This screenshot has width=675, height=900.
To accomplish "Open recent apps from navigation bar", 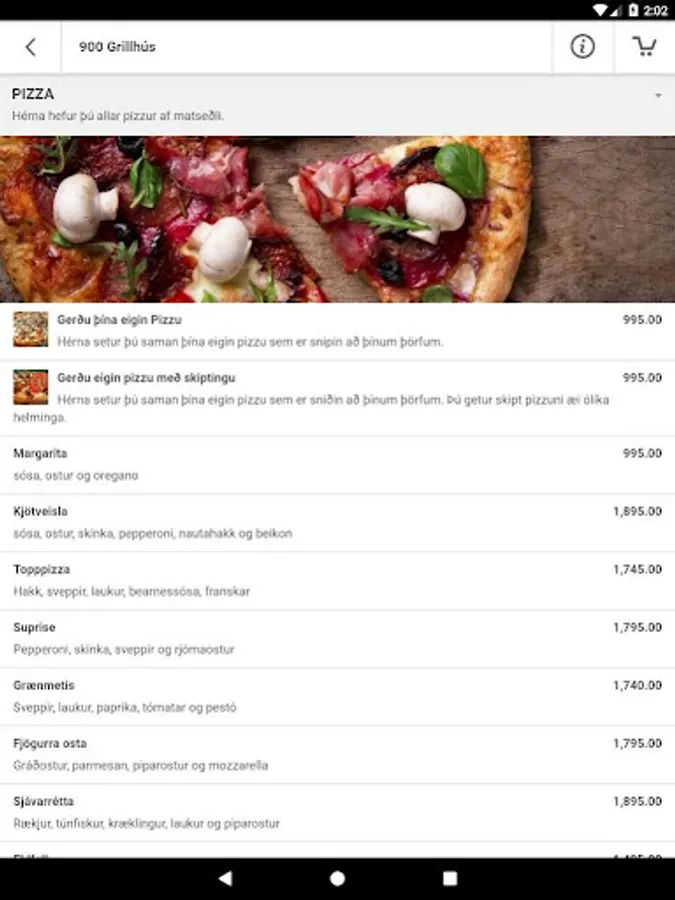I will (x=450, y=878).
